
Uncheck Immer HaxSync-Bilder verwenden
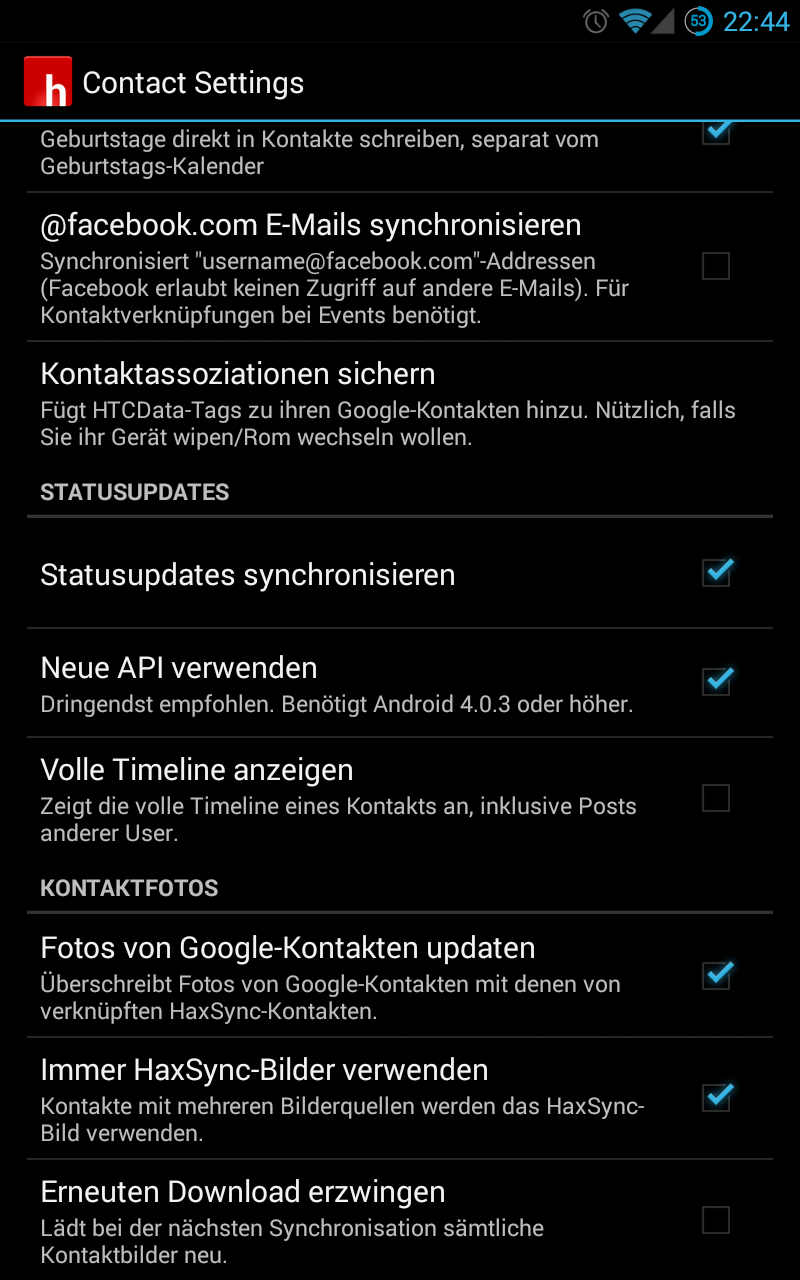(716, 1097)
